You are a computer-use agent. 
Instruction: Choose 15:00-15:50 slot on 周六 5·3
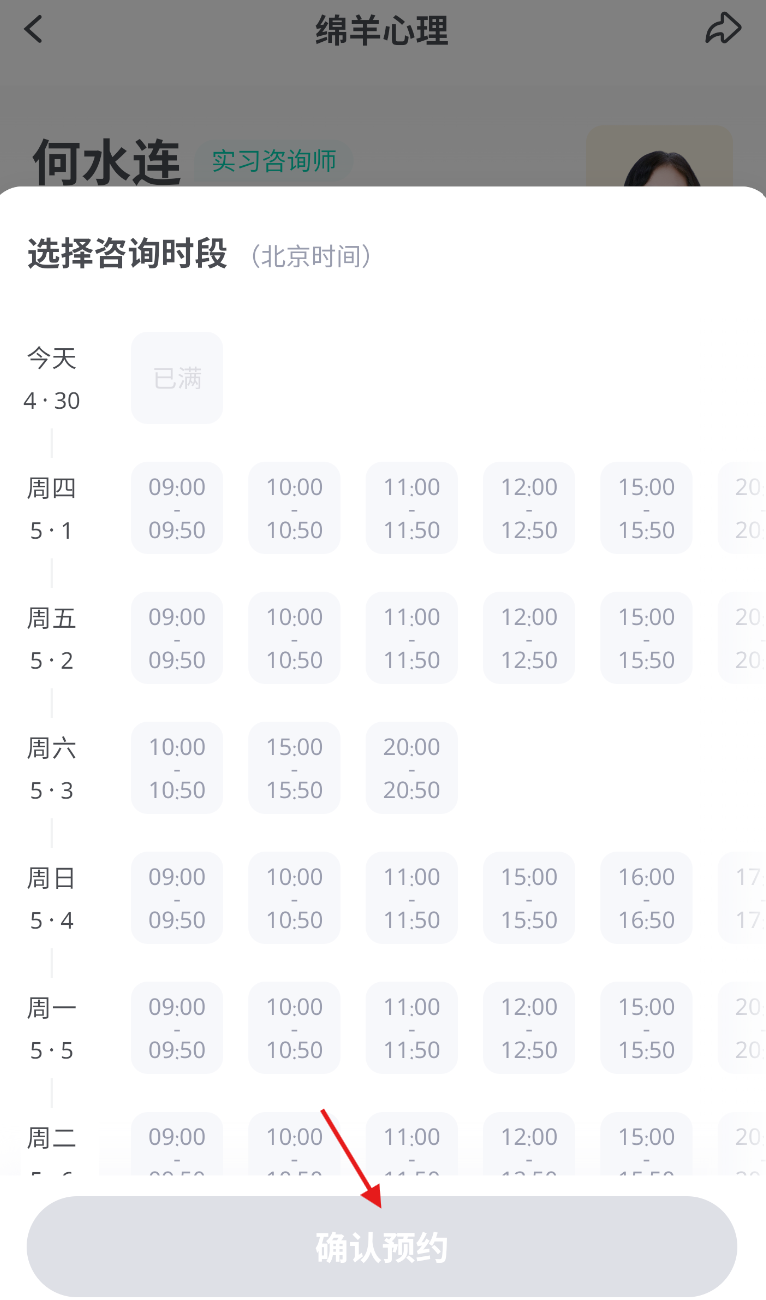pos(294,768)
